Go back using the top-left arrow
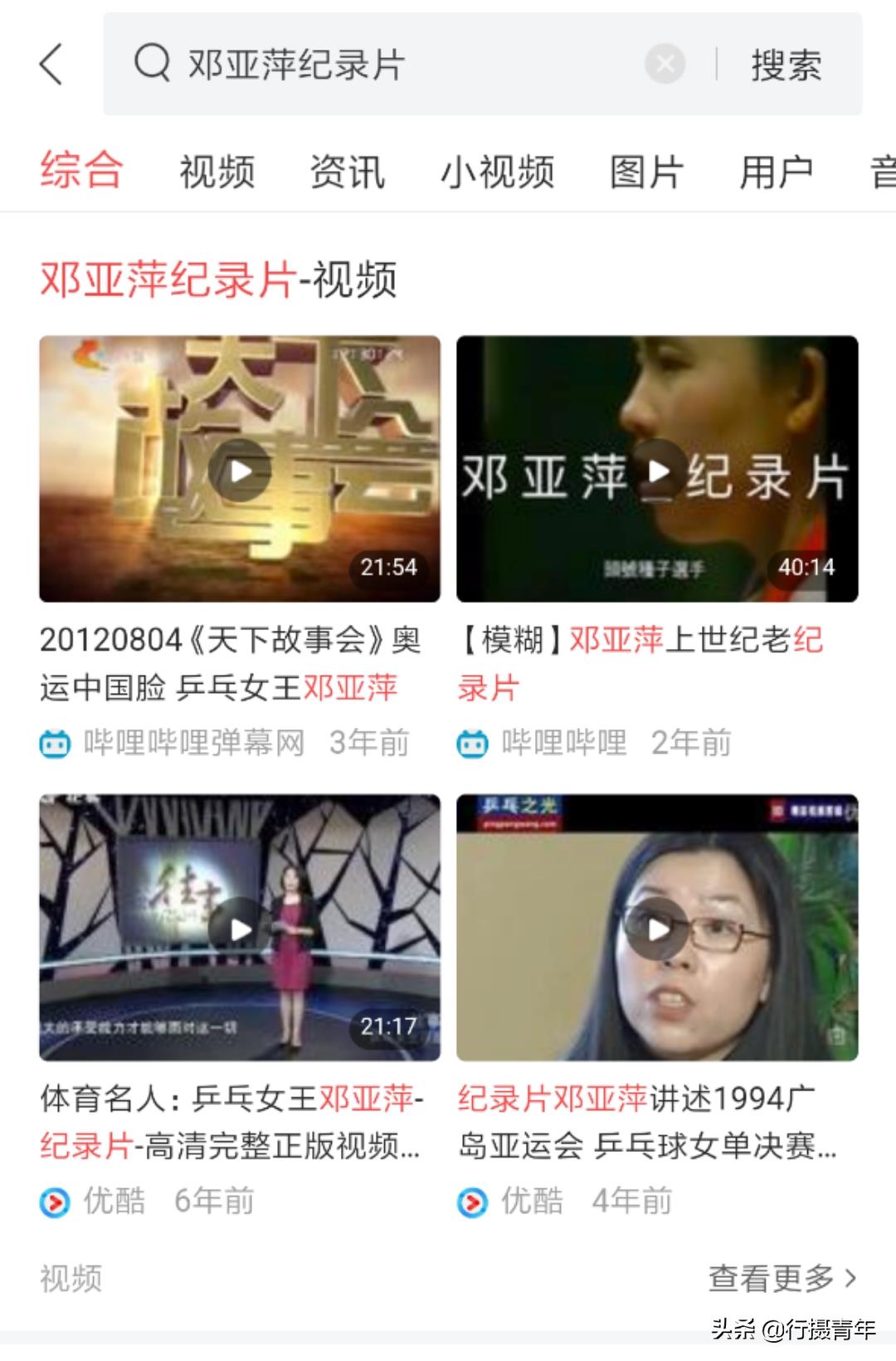 coord(51,64)
